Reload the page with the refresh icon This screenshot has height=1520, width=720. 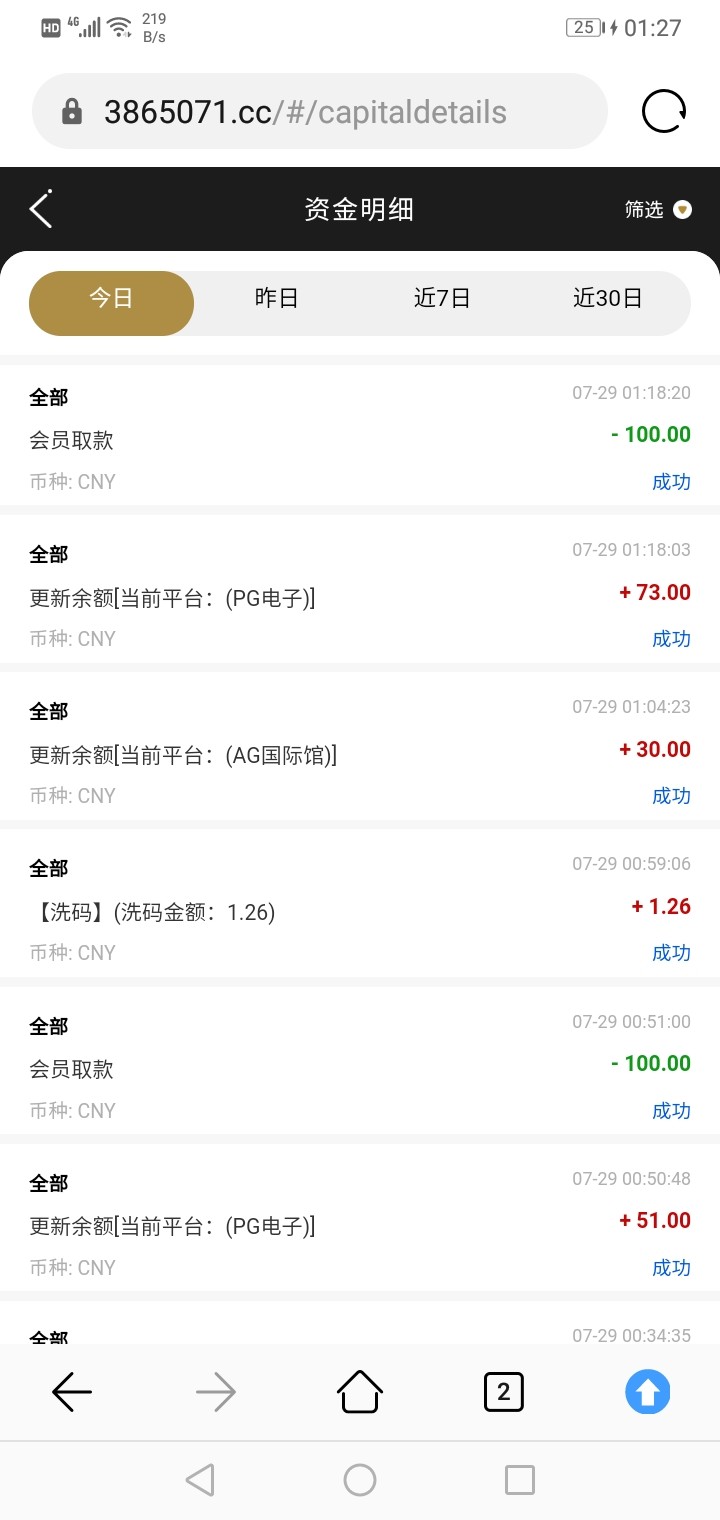[664, 112]
